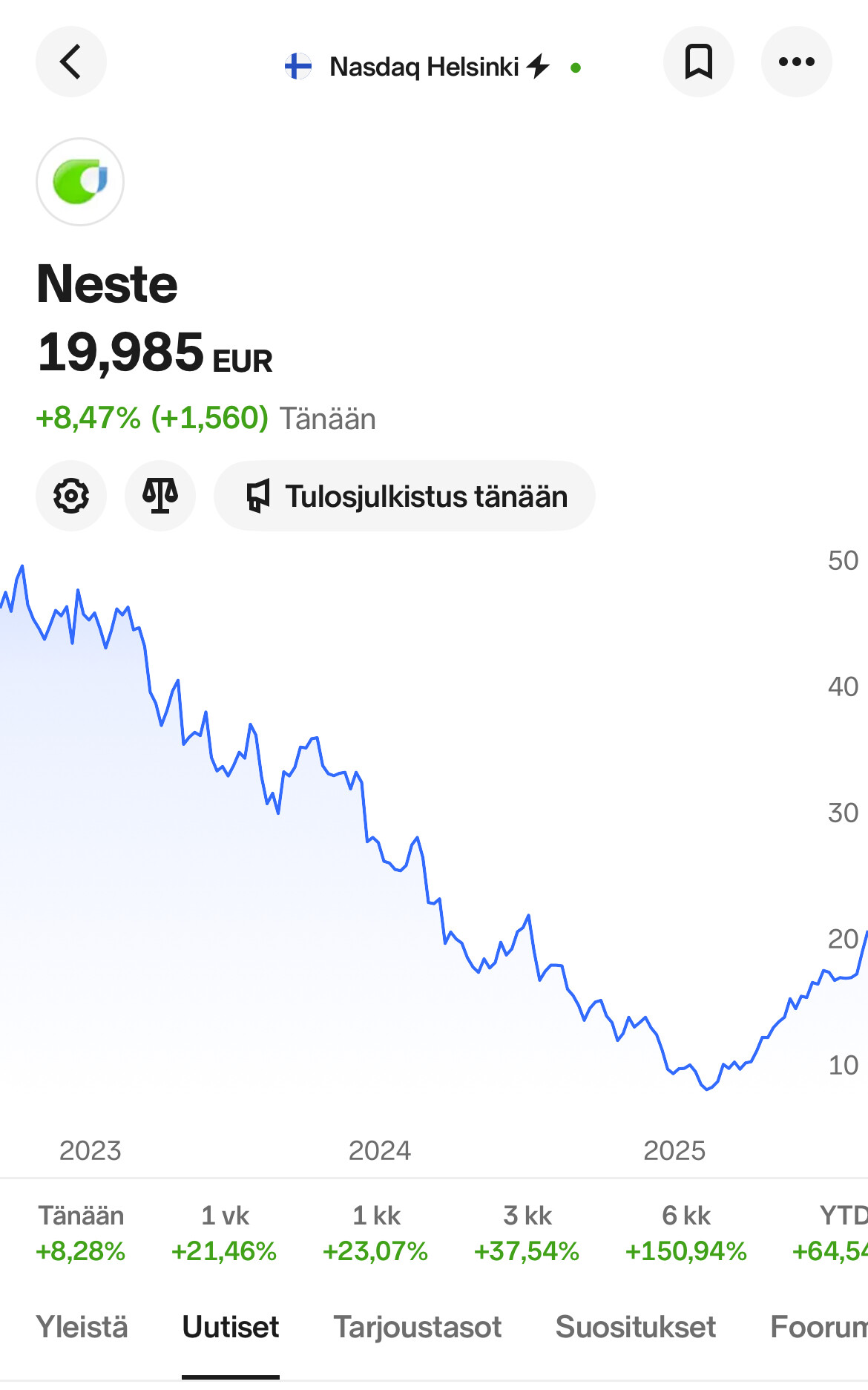The image size is (868, 1390).
Task: Open the compare scales tool
Action: (160, 496)
